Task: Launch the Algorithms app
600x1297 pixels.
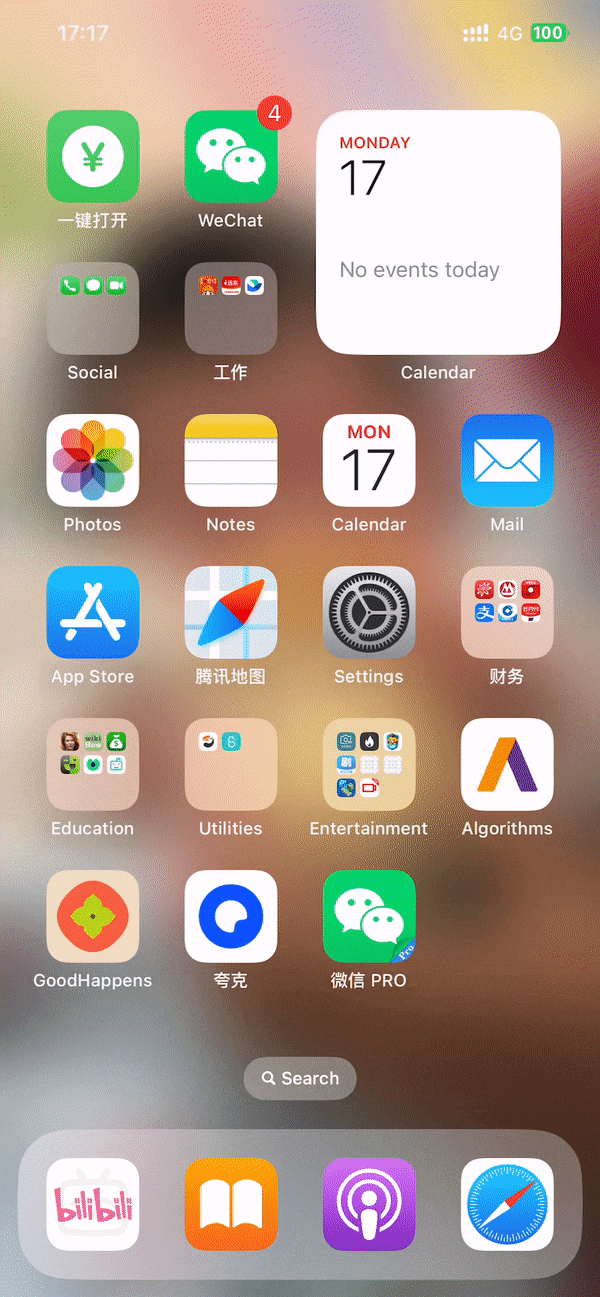Action: tap(507, 765)
